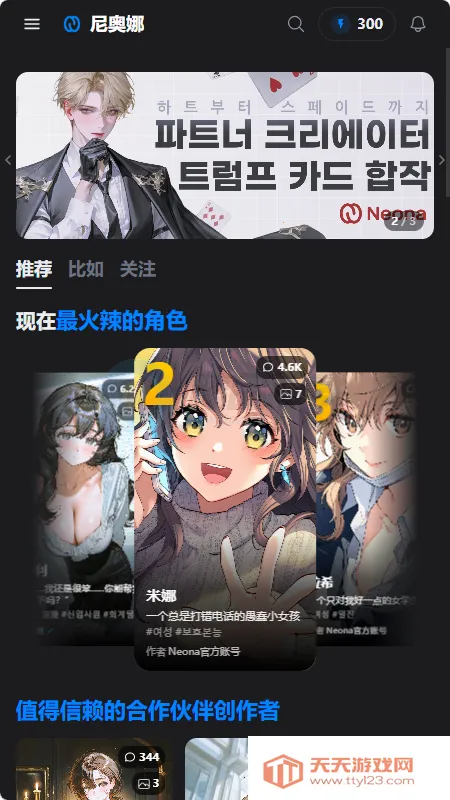This screenshot has height=800, width=450.
Task: Open the trump card collaboration banner
Action: (225, 155)
